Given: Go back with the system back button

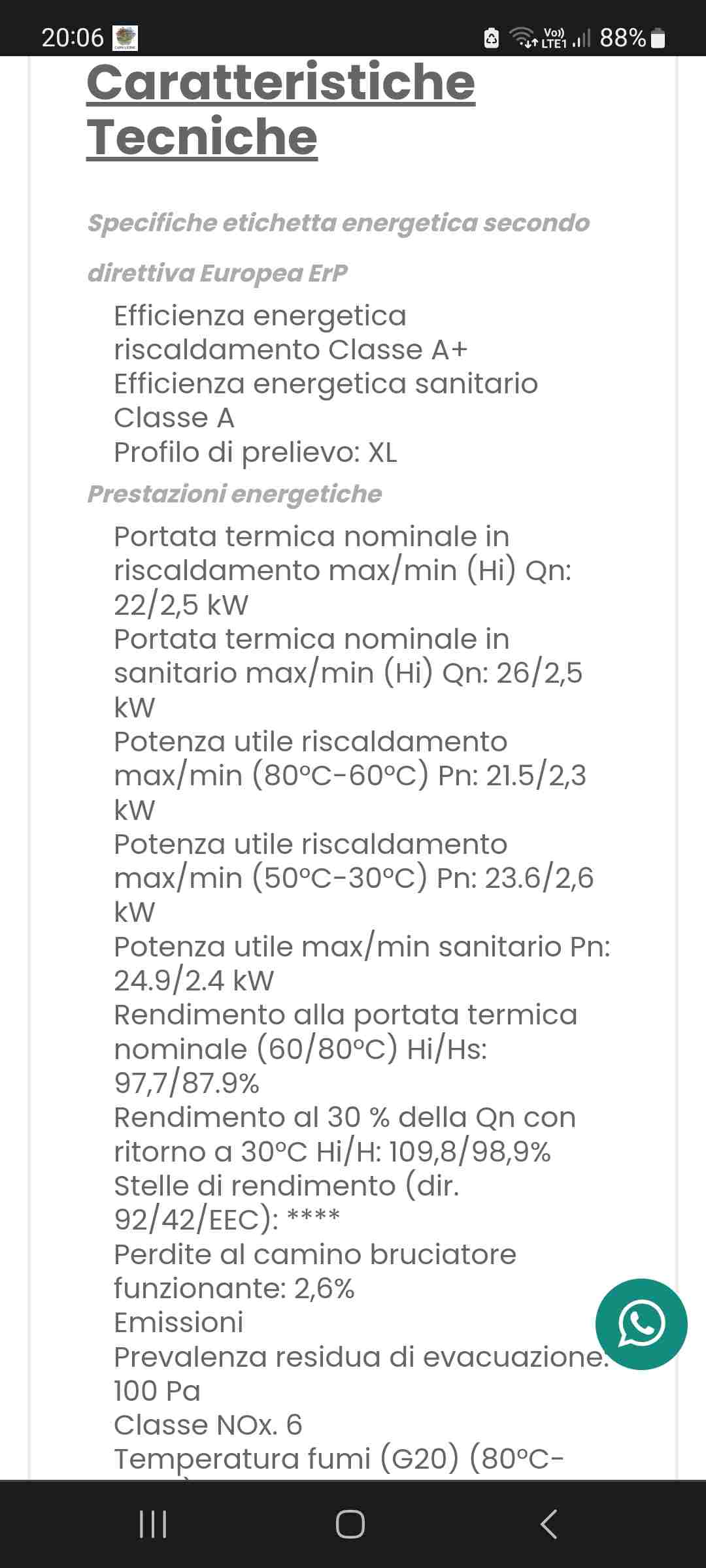Looking at the screenshot, I should 549,1524.
